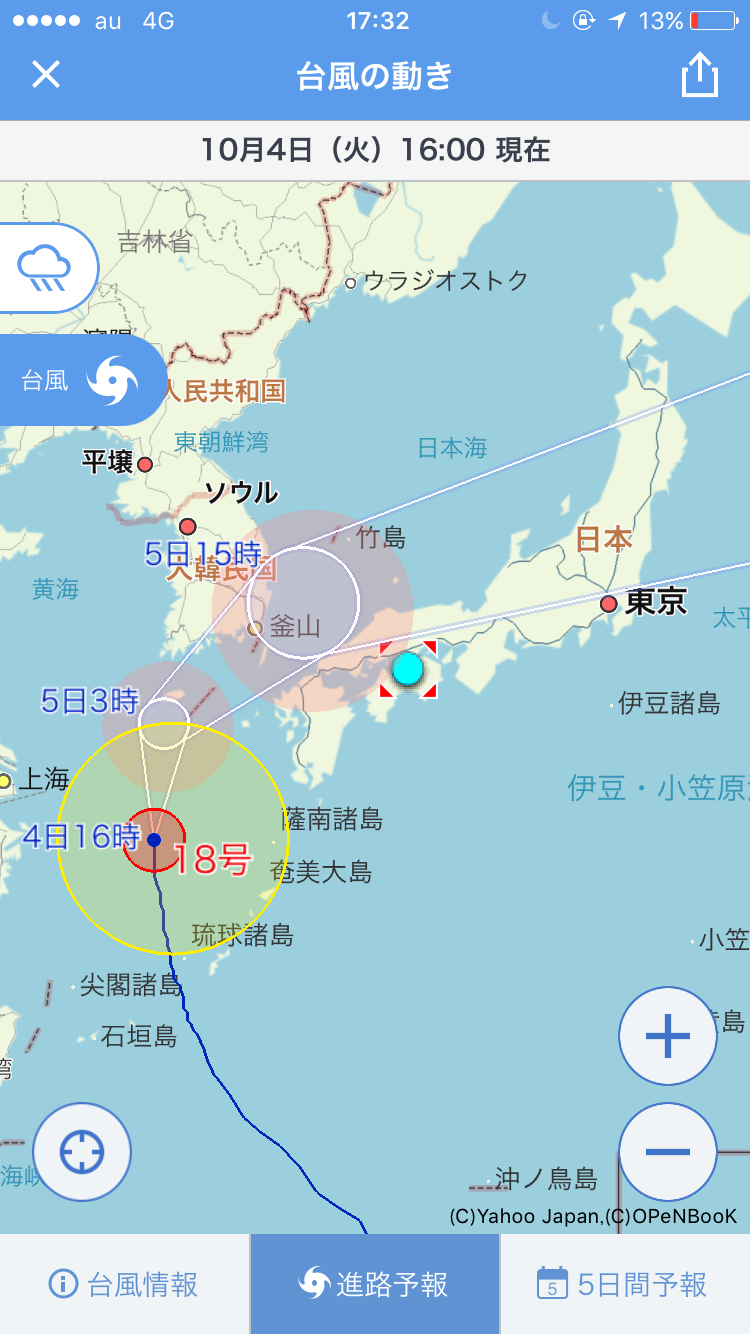Viewport: 750px width, 1334px height.
Task: Close the typhoon movement screen
Action: [46, 75]
